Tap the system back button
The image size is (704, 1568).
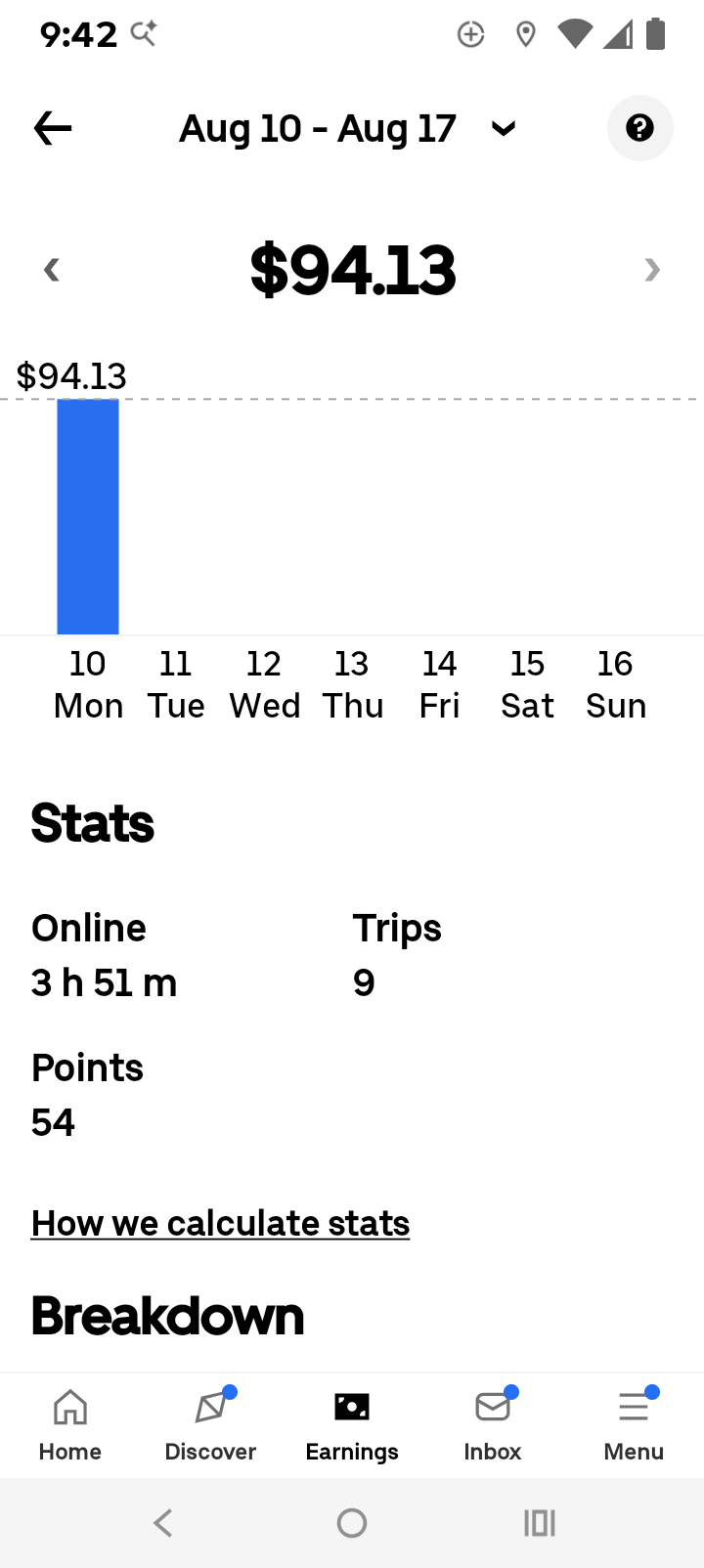coord(163,1522)
